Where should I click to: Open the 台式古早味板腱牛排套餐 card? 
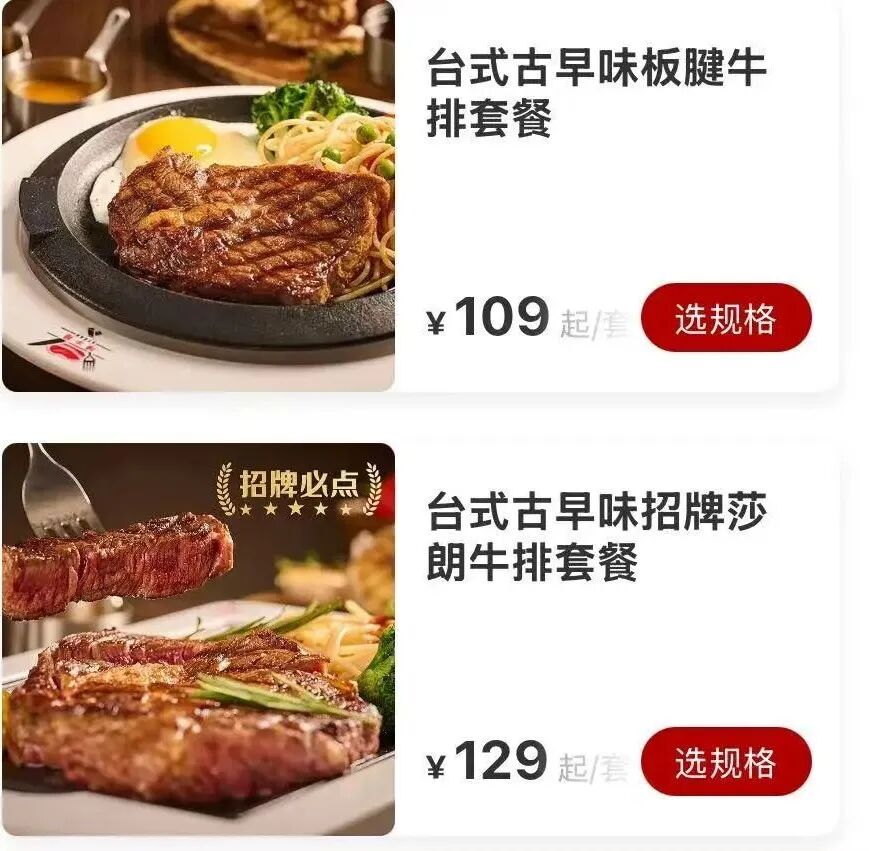[596, 95]
